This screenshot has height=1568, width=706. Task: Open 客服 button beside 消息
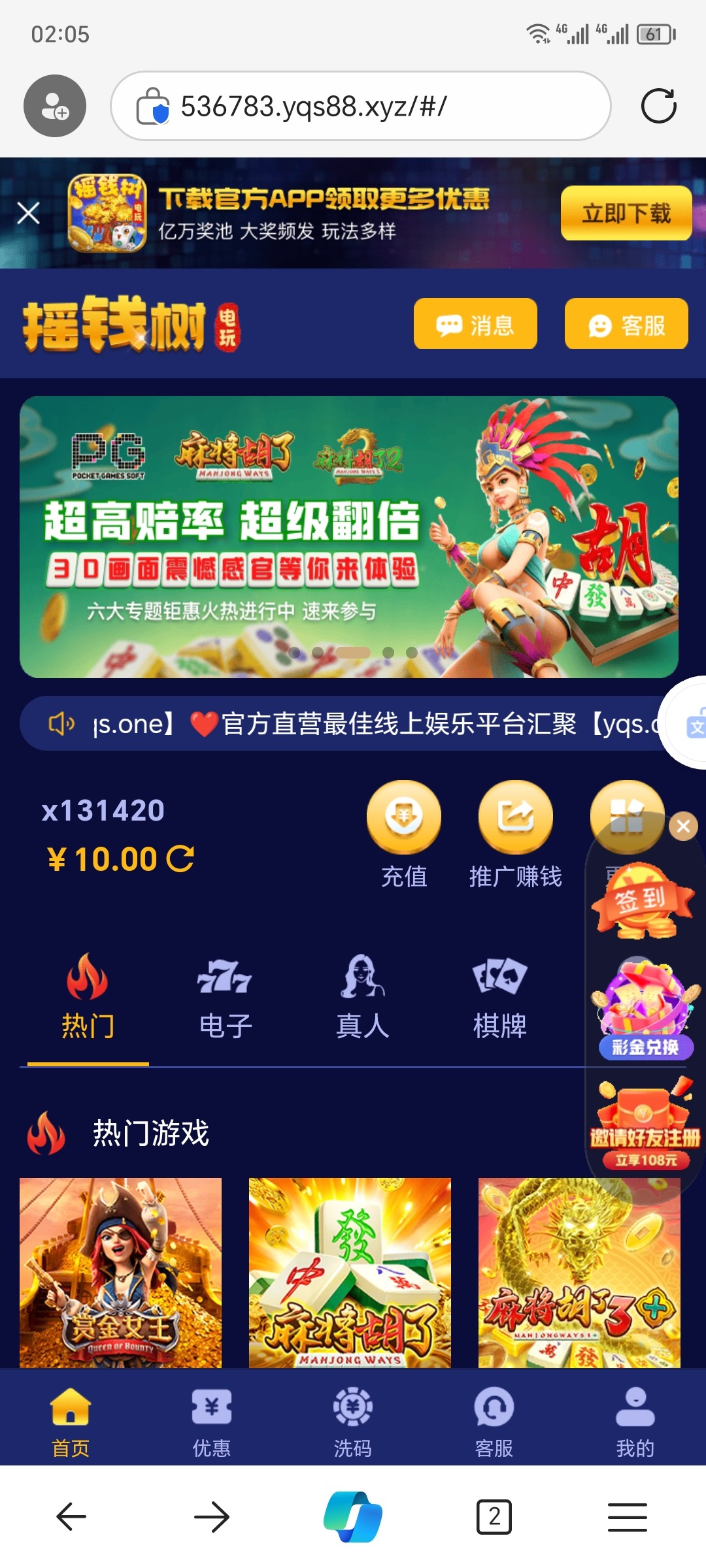626,324
